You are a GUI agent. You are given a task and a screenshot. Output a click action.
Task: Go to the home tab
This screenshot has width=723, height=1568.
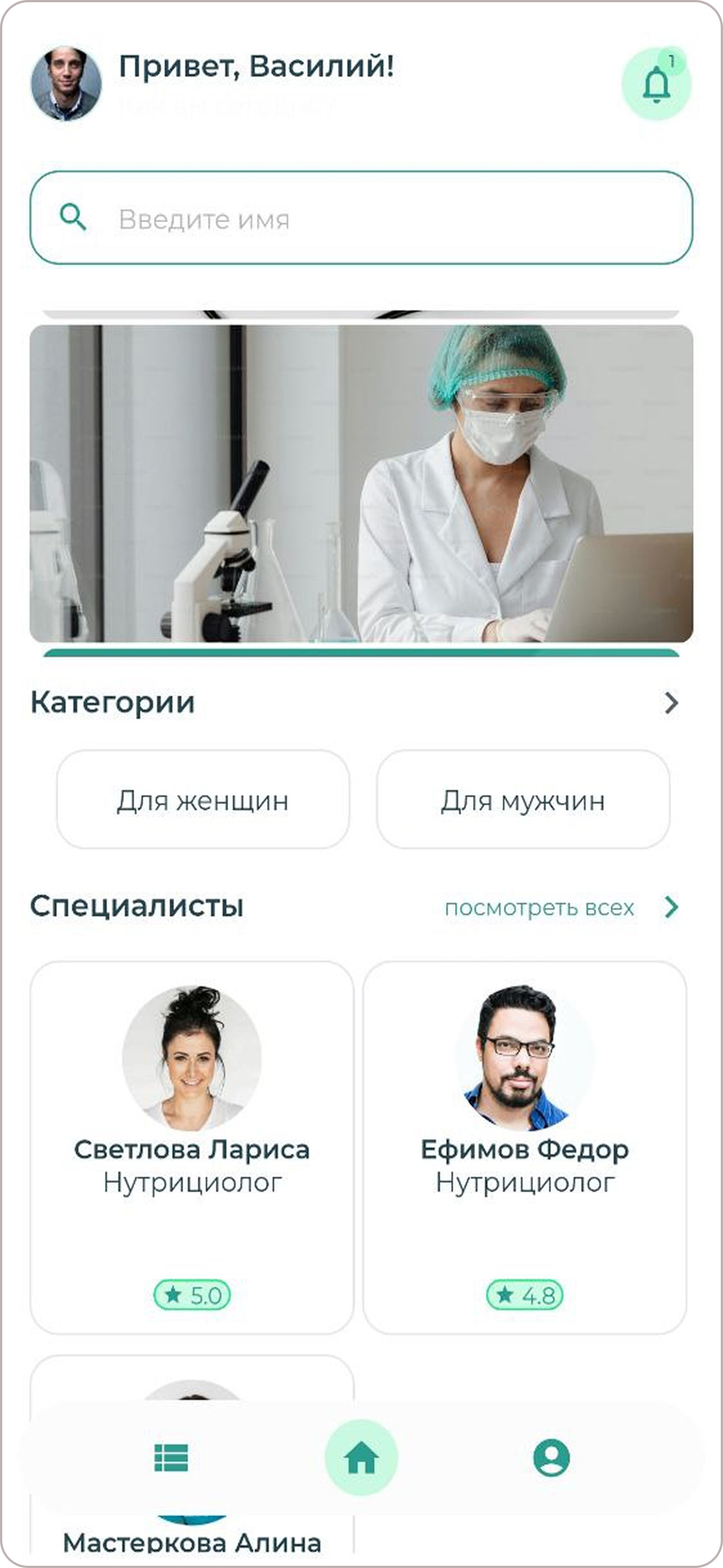[x=361, y=1458]
